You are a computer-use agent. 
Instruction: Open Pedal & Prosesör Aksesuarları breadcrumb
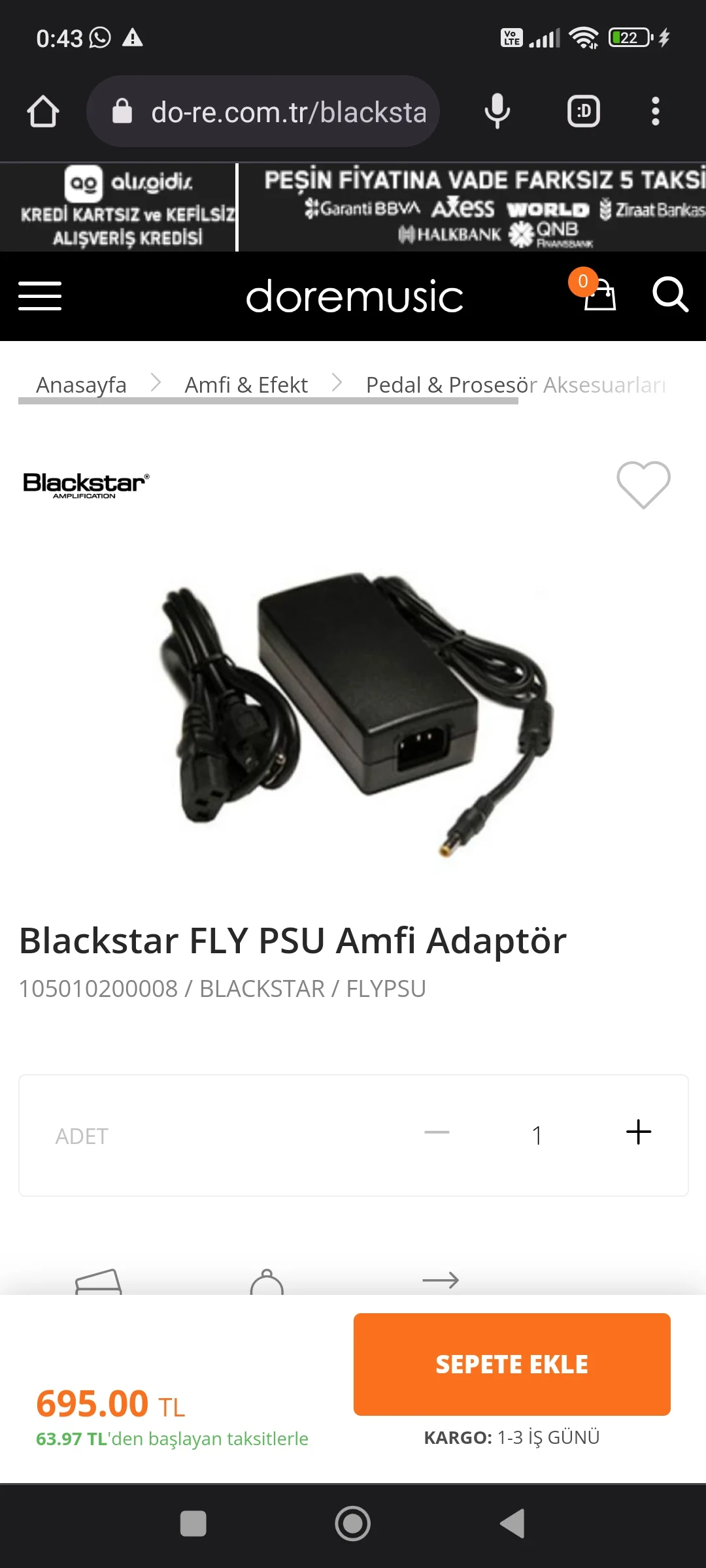pyautogui.click(x=515, y=385)
